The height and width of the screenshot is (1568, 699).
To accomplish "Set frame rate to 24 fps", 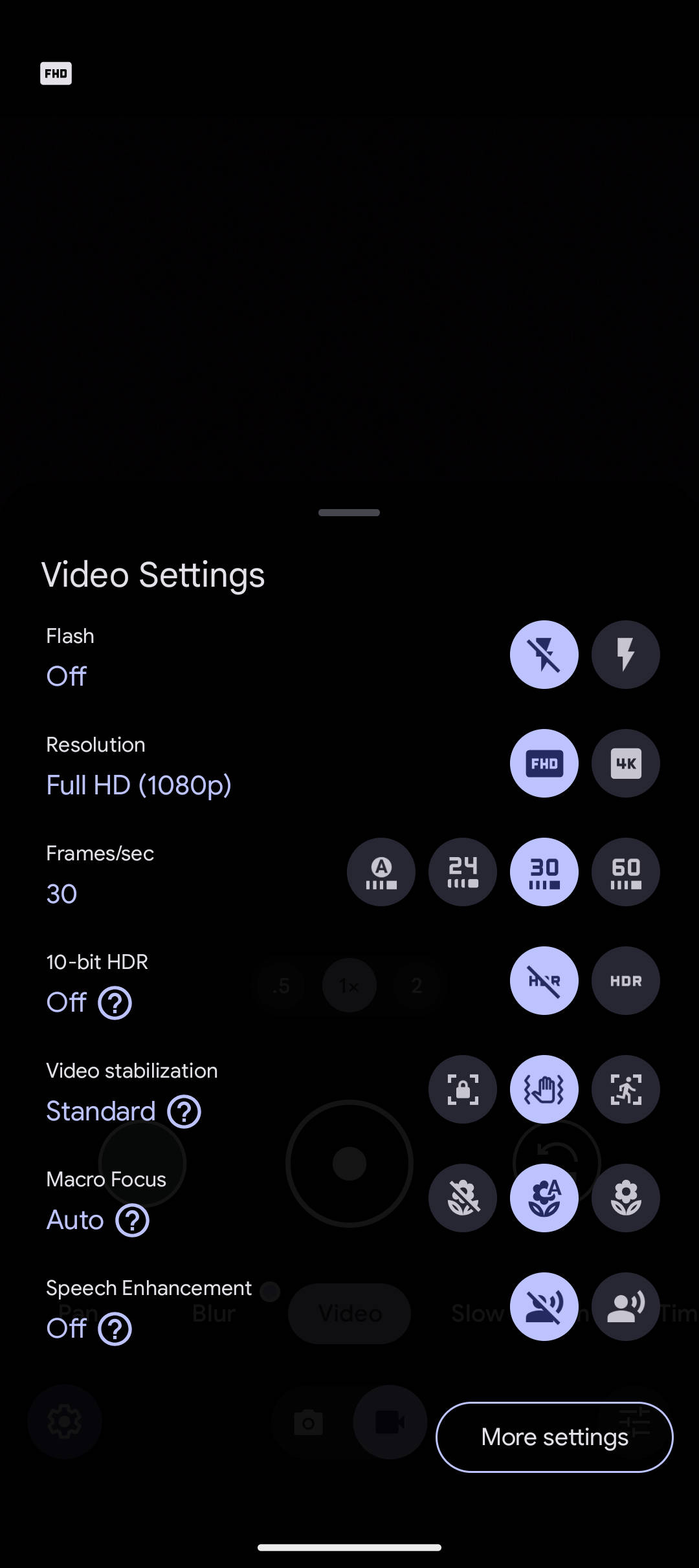I will pyautogui.click(x=463, y=872).
